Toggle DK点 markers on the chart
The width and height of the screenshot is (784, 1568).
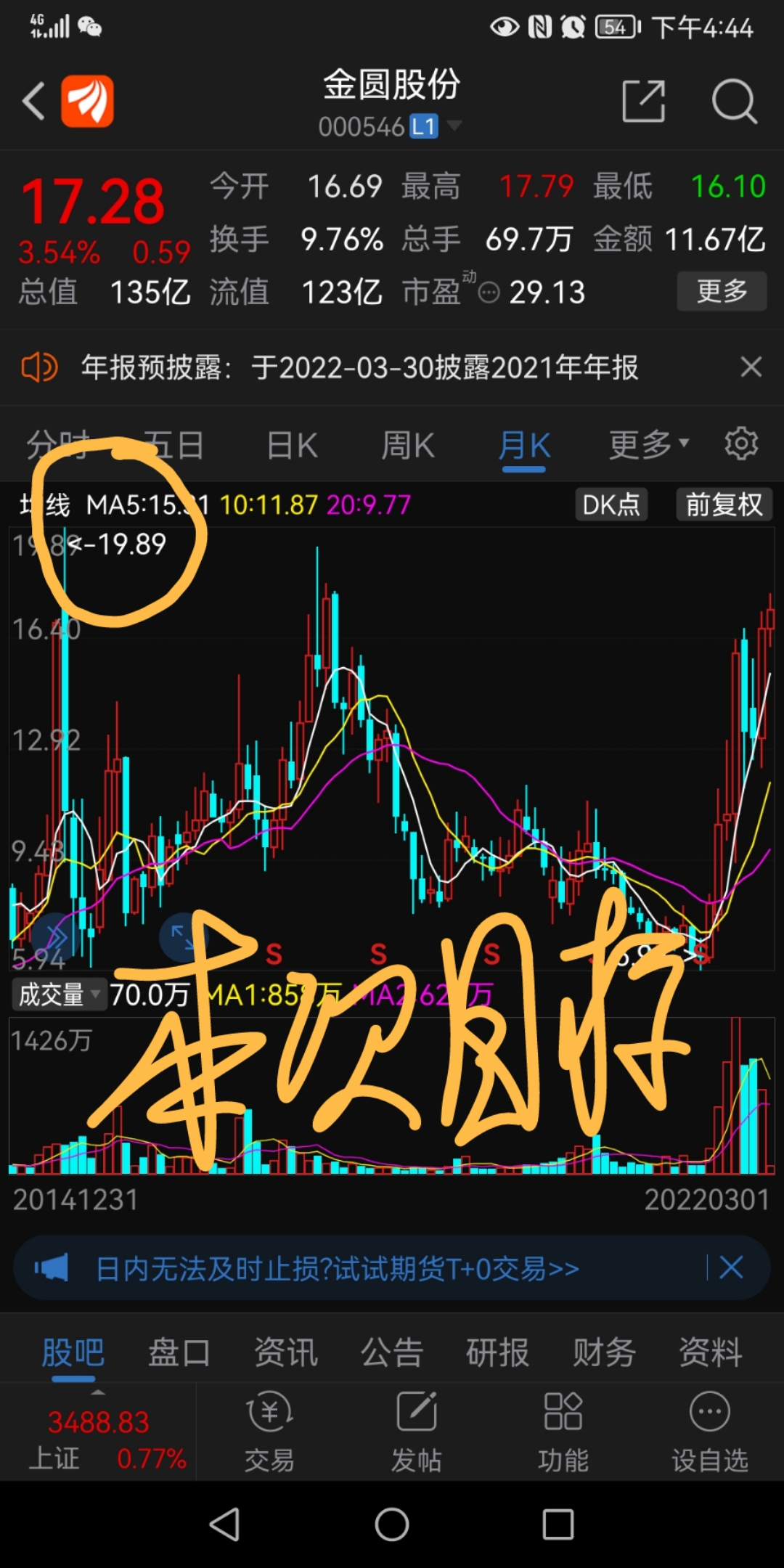pyautogui.click(x=611, y=503)
